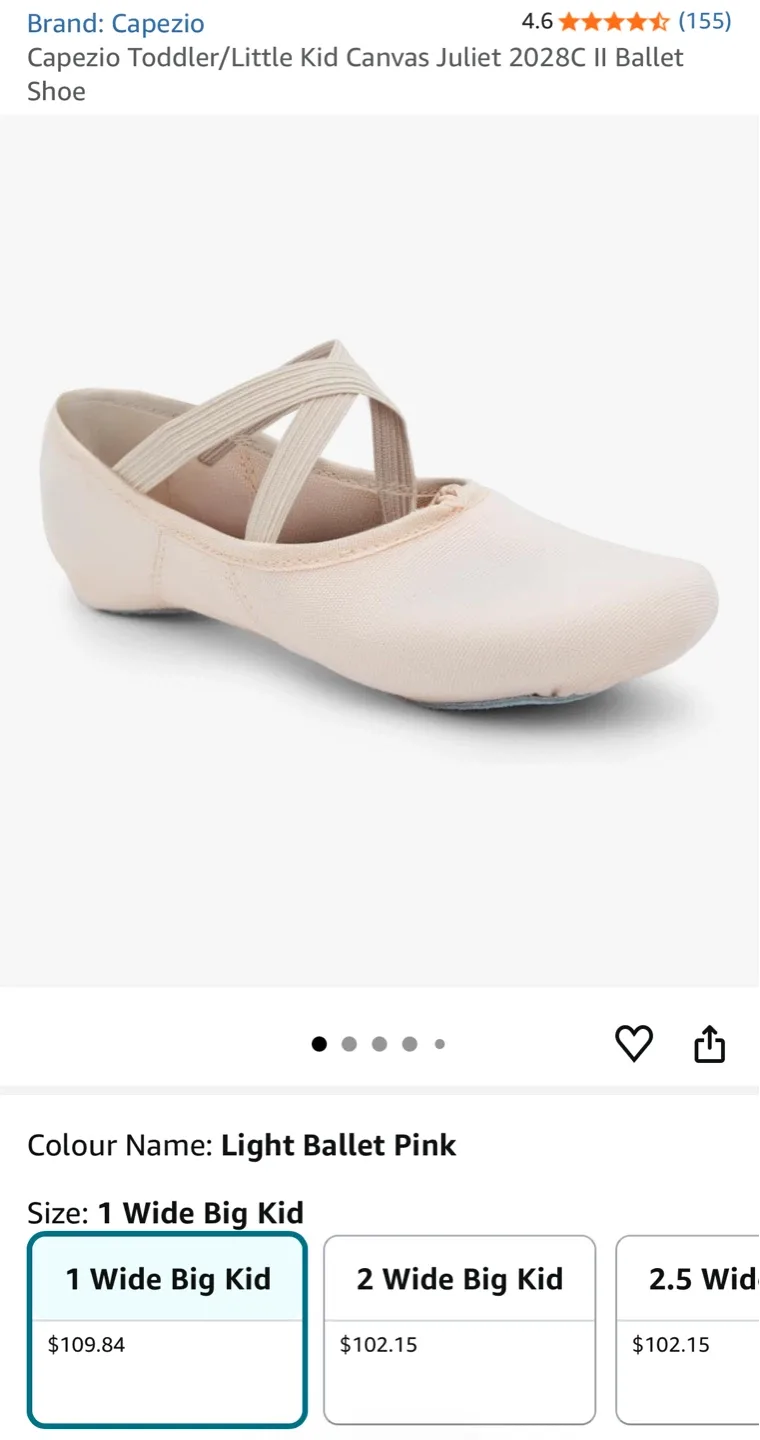The image size is (760, 1440).
Task: Expand the Colour Name section
Action: point(240,1145)
